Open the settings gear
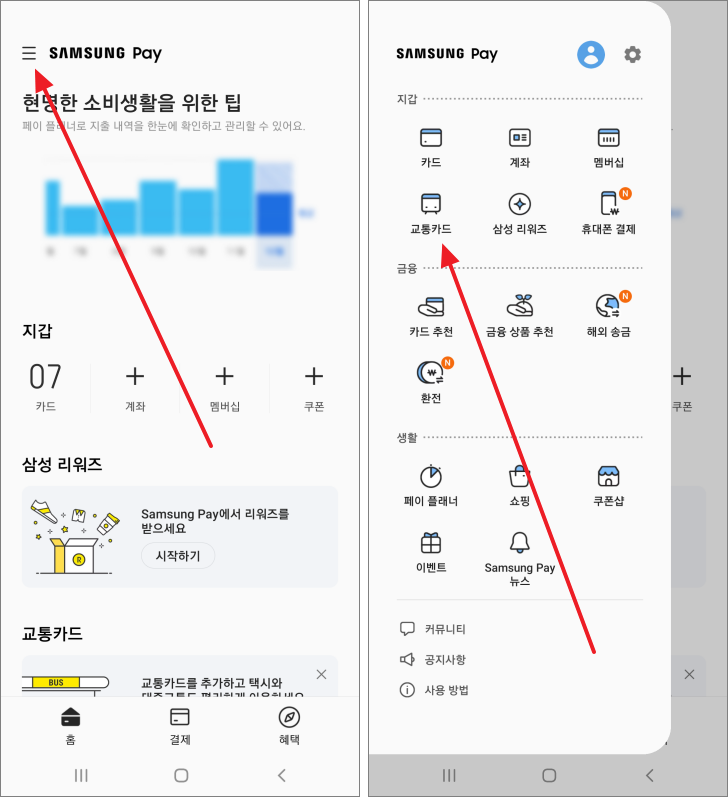 tap(632, 55)
